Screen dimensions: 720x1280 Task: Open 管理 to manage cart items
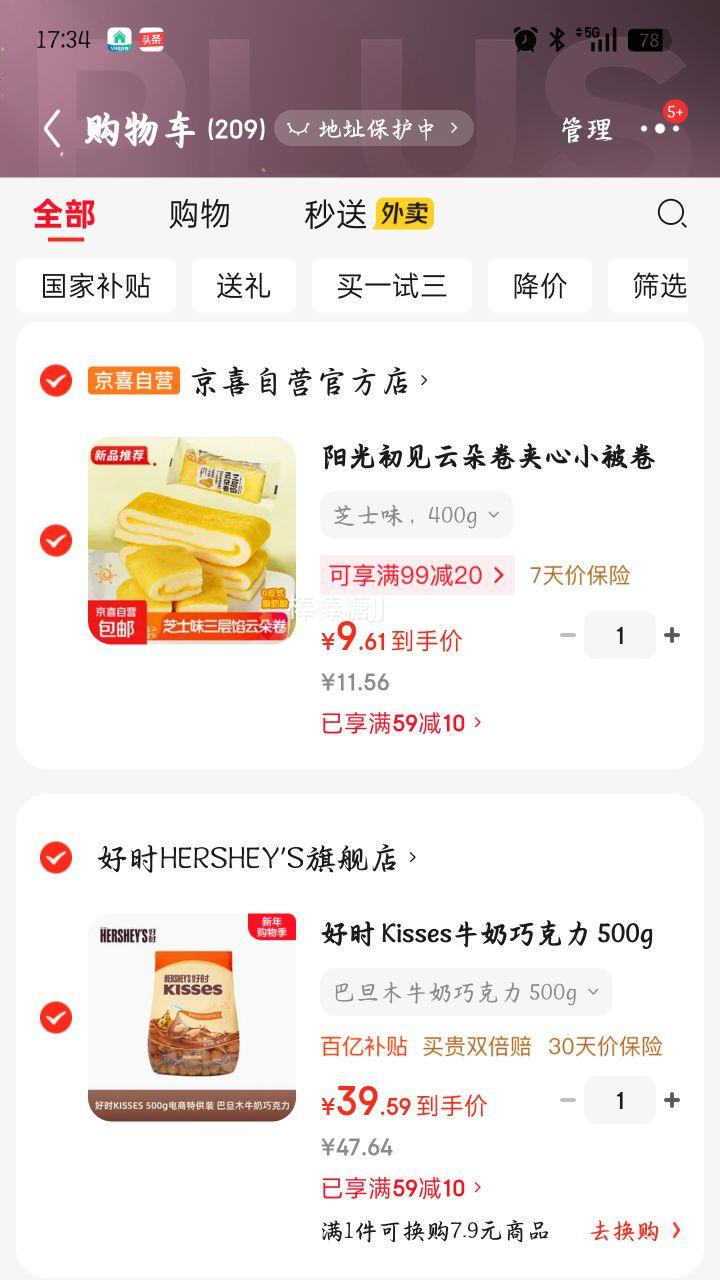[588, 129]
